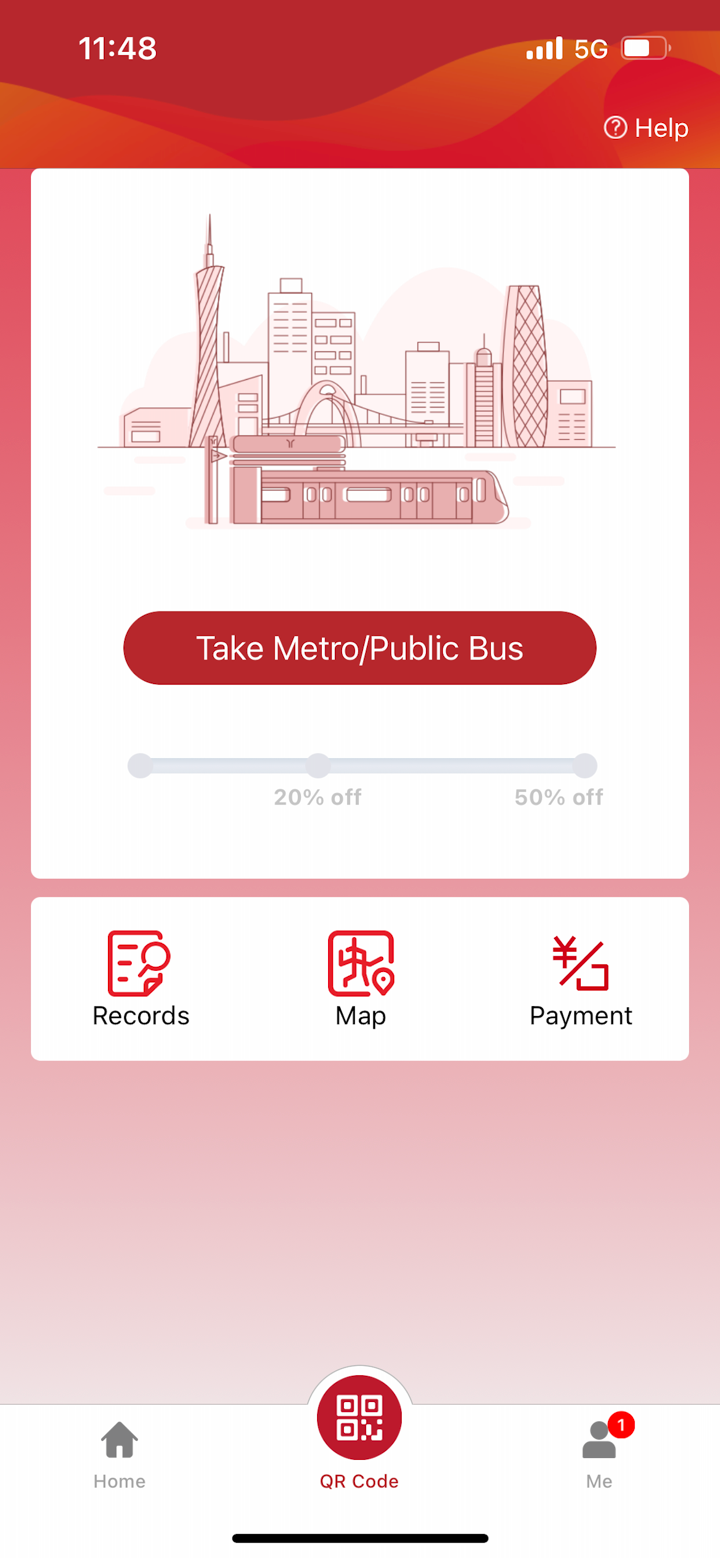
Task: Select the Map icon
Action: [359, 962]
